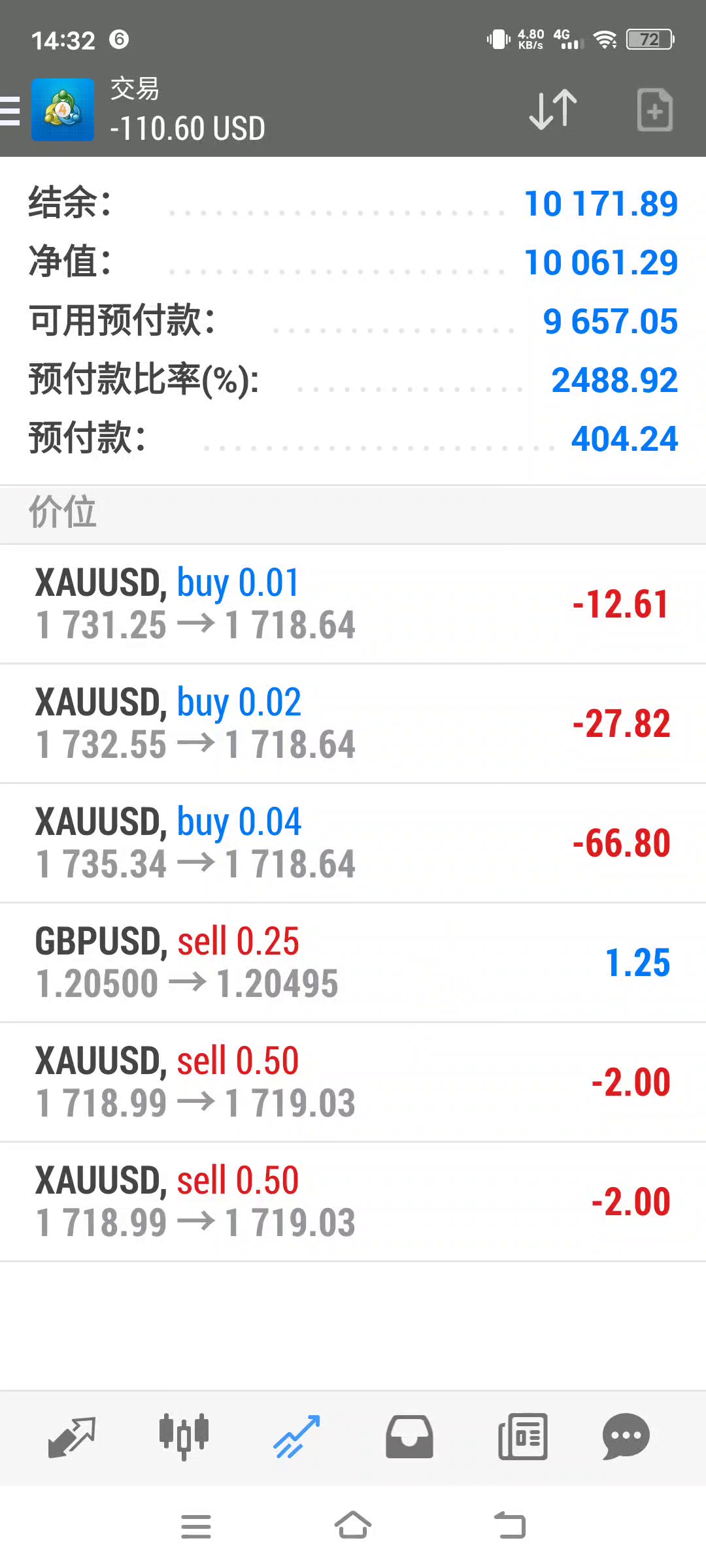Screen dimensions: 706x1568
Task: Select the XAUUSD buy 0.02 position
Action: [353, 723]
